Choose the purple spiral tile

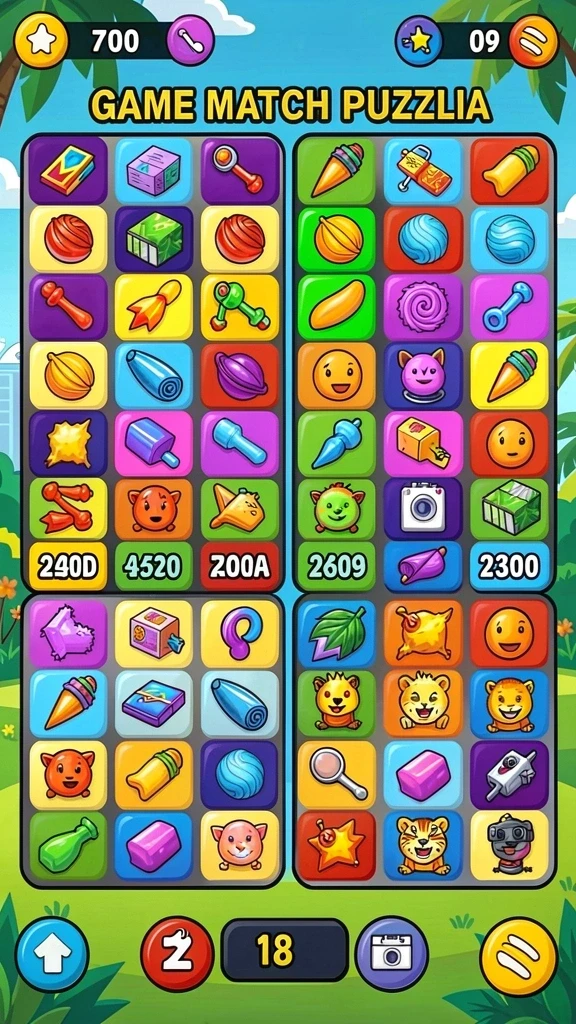point(423,307)
